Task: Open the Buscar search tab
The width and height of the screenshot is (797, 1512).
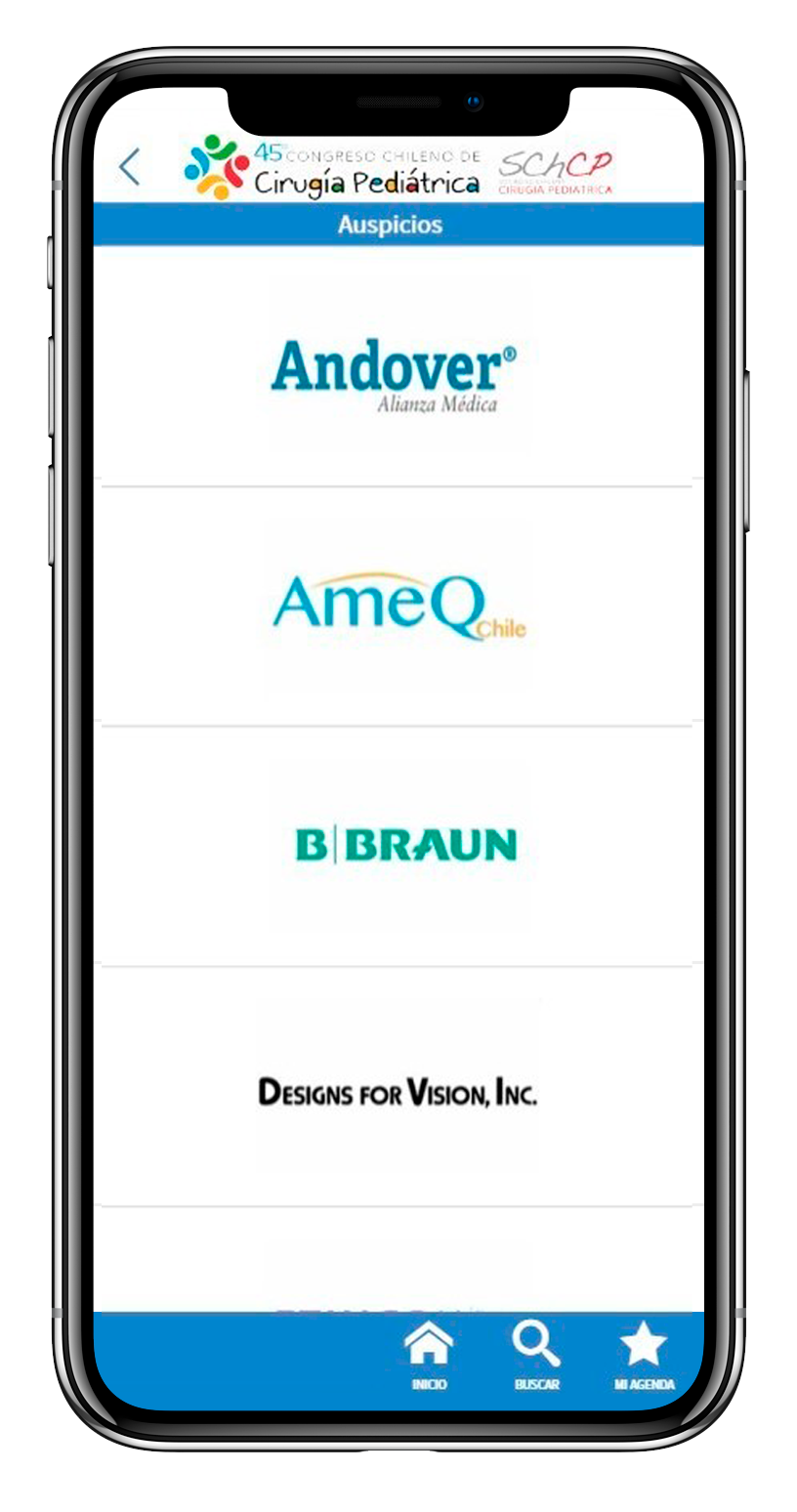Action: [x=536, y=1355]
